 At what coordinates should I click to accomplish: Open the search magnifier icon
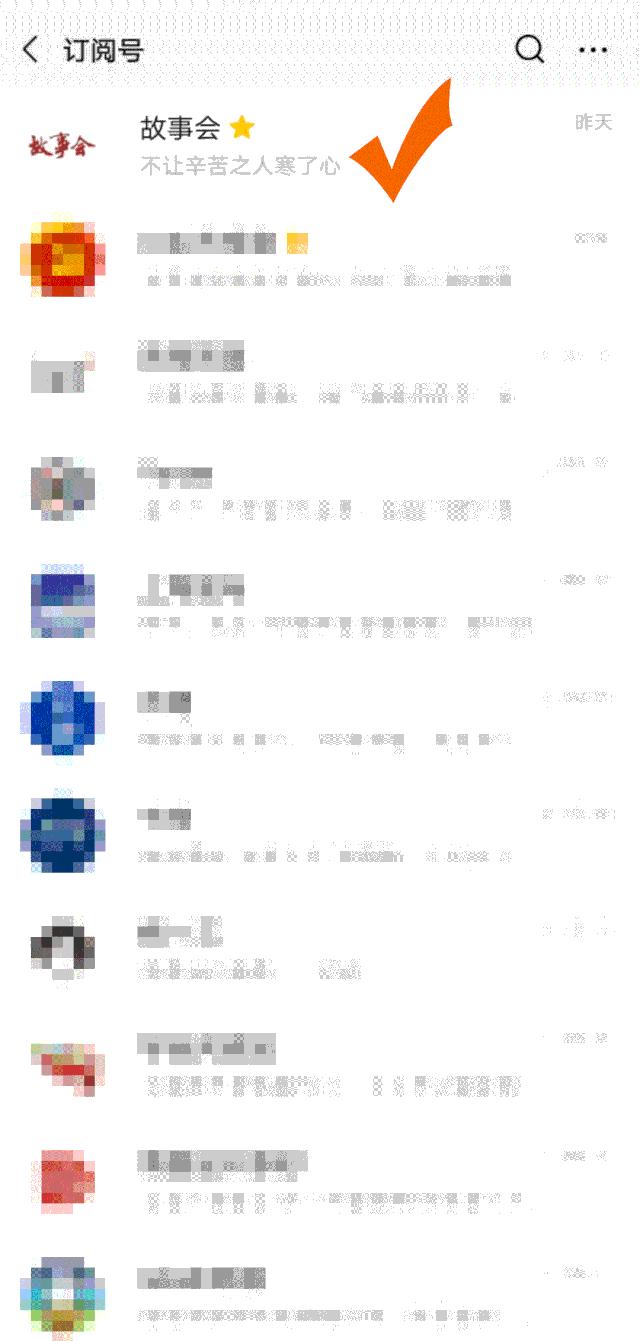click(x=530, y=48)
